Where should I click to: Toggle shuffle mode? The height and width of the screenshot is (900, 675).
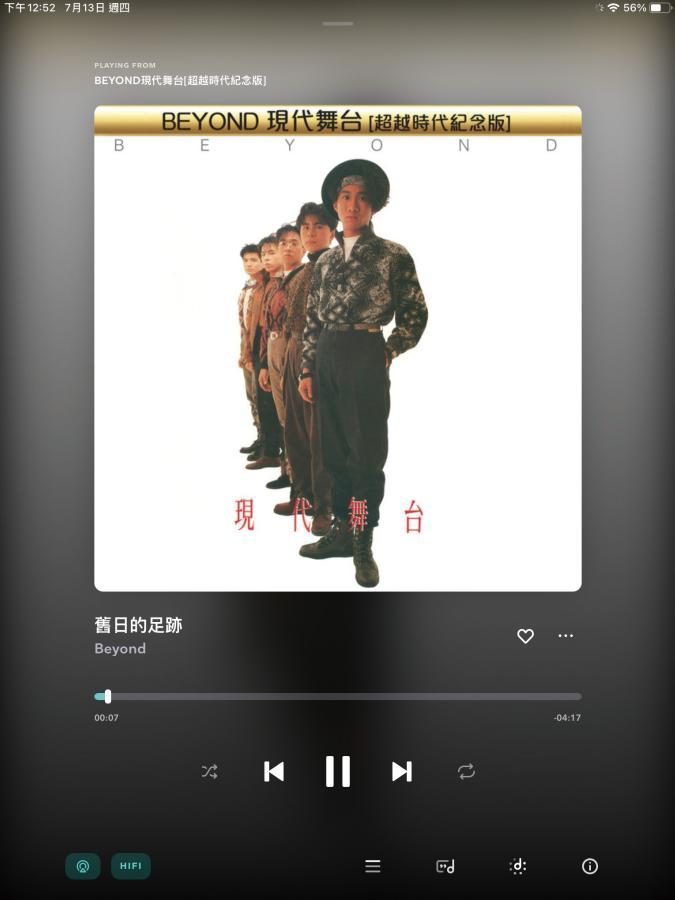point(209,771)
